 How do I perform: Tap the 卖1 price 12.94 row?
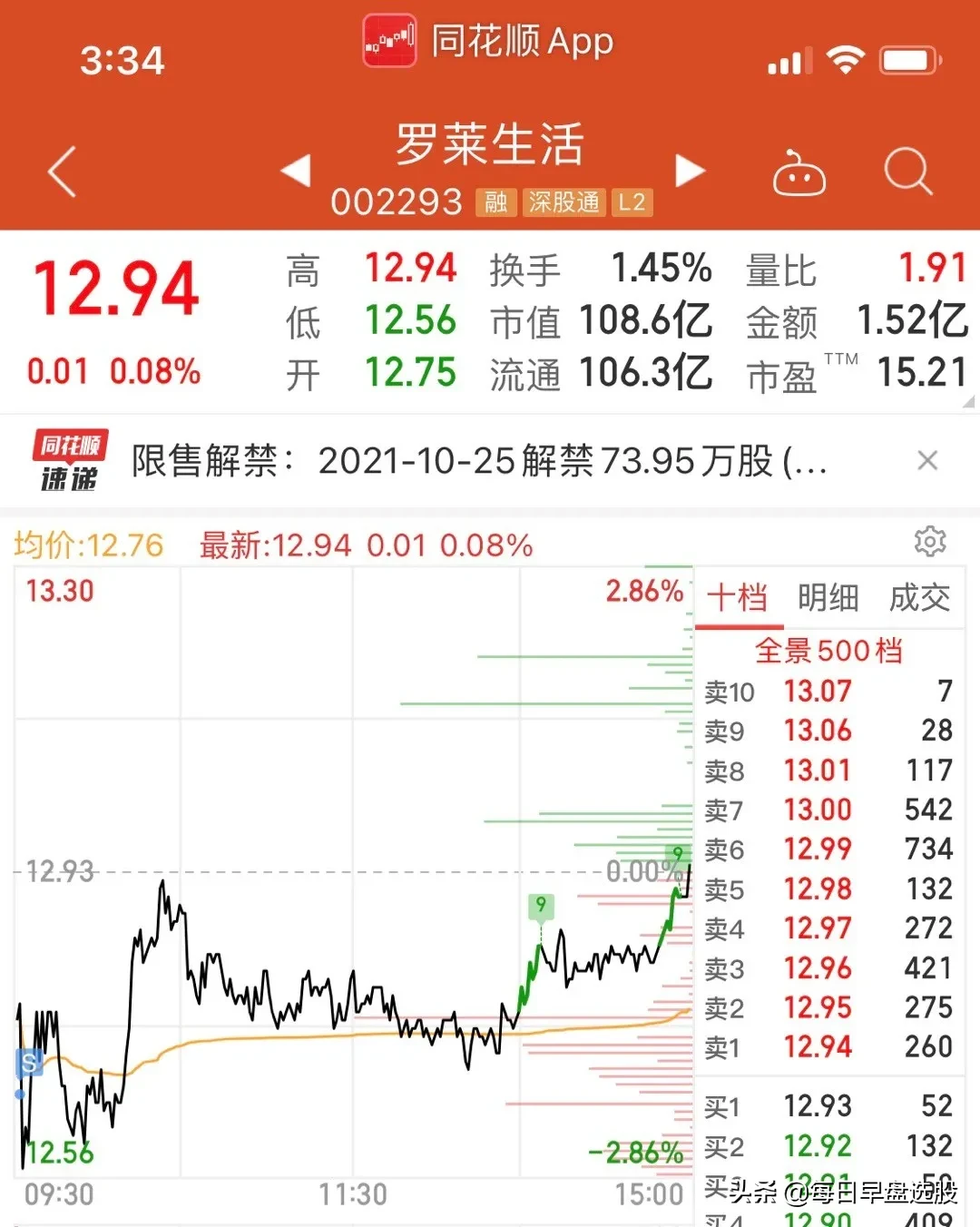828,1047
